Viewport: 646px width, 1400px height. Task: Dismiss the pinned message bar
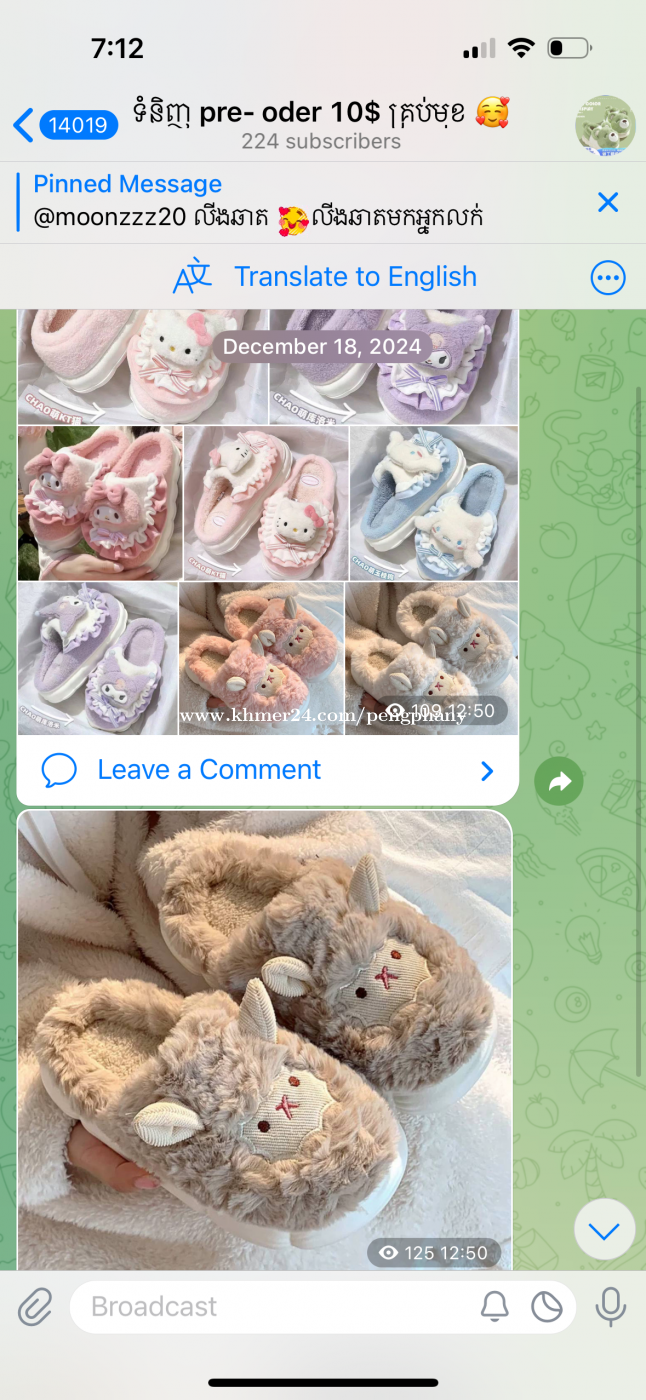(x=608, y=203)
